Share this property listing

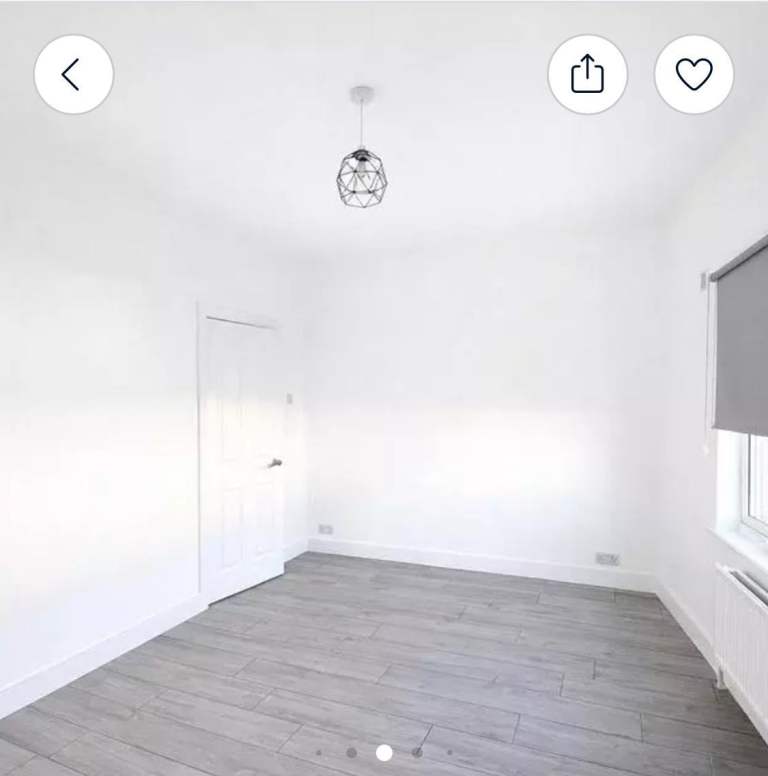(587, 74)
